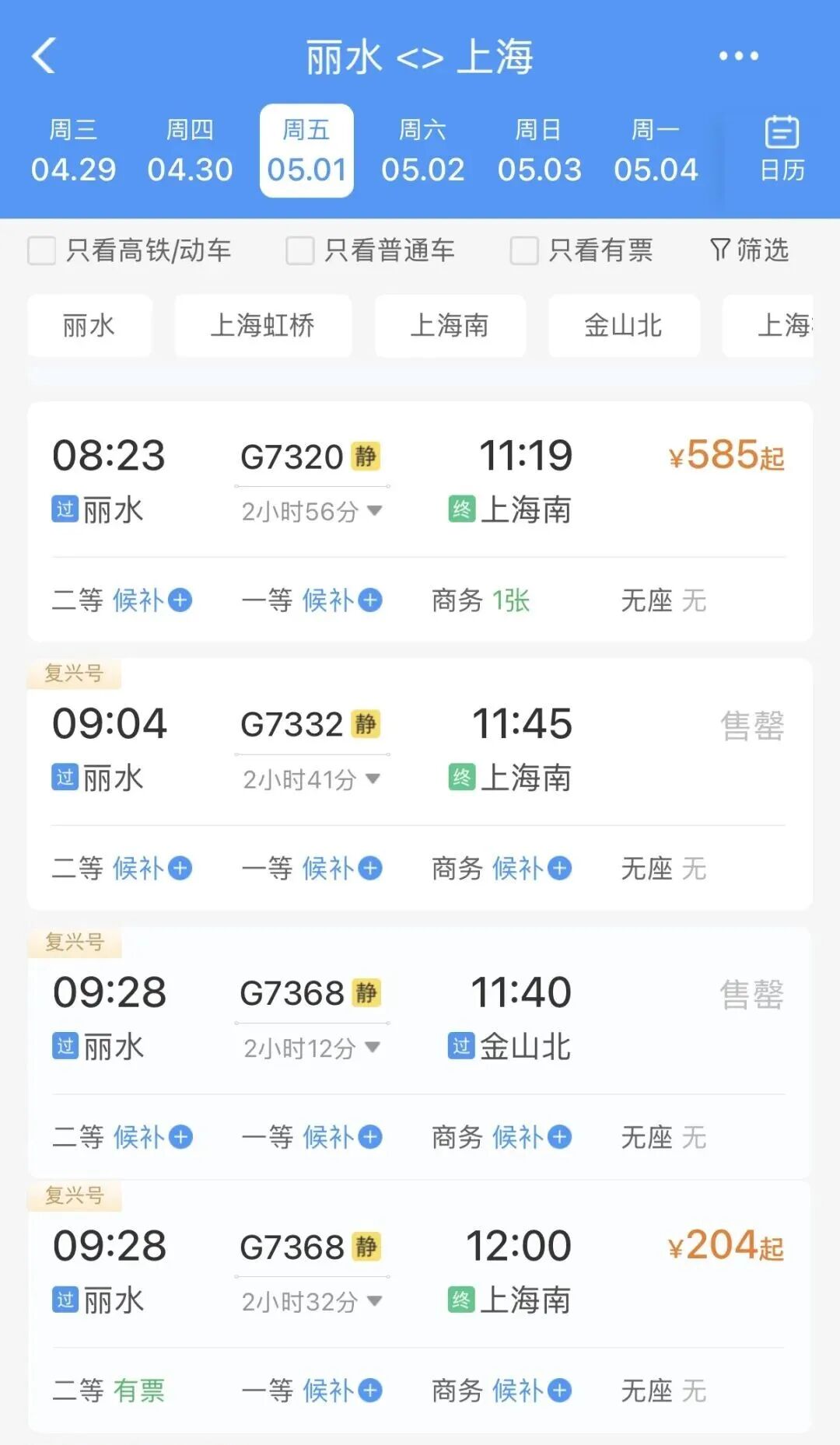Switch to date 周三 04.29
The height and width of the screenshot is (1445, 840).
pyautogui.click(x=73, y=151)
